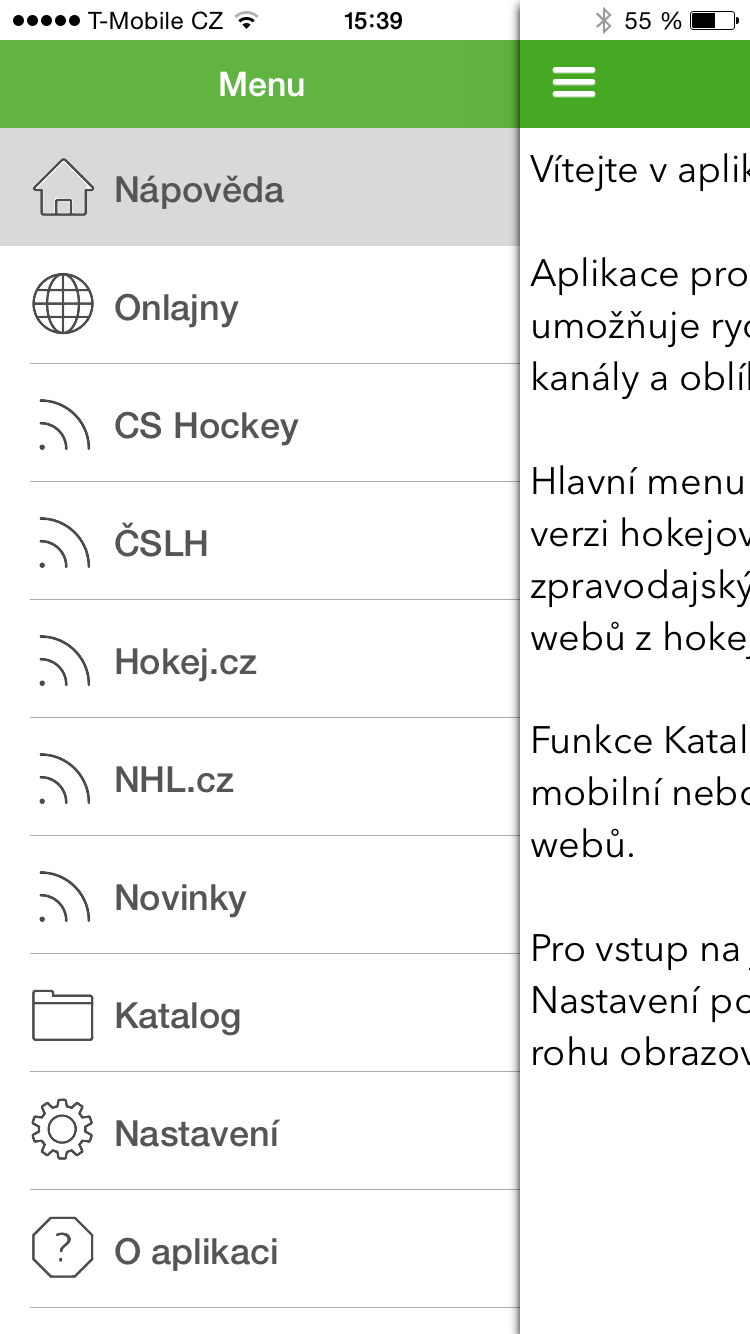Go to Nastavení settings
Image resolution: width=750 pixels, height=1334 pixels.
tap(260, 1131)
